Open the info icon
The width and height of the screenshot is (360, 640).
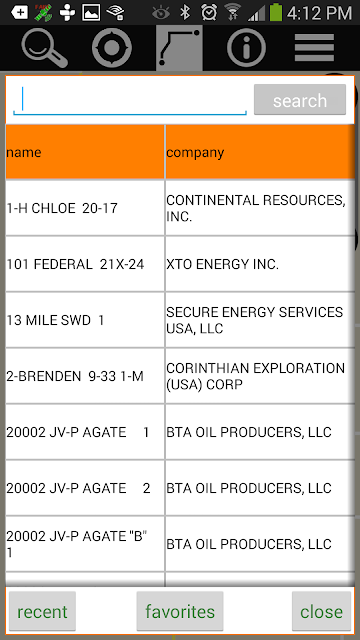[247, 48]
